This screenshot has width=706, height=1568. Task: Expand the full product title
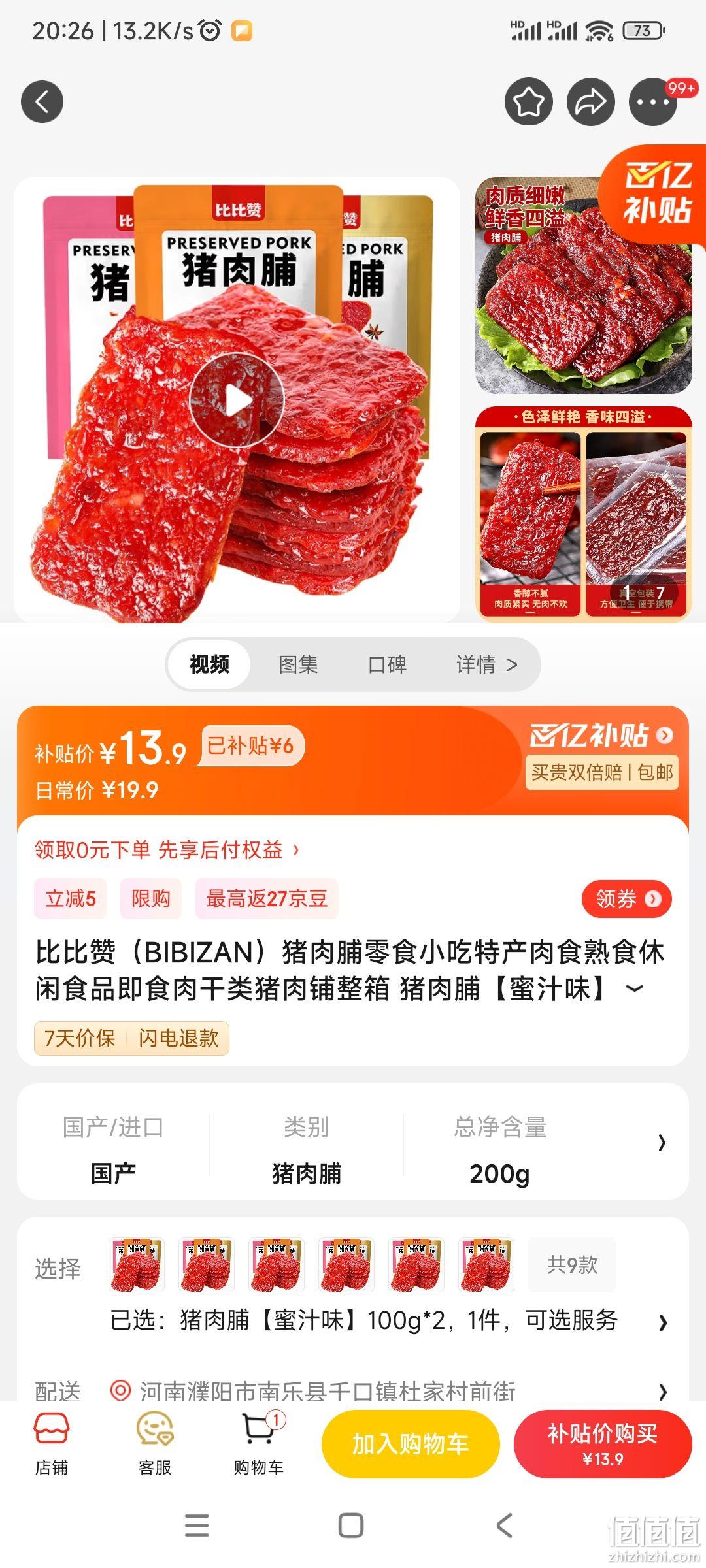point(634,988)
